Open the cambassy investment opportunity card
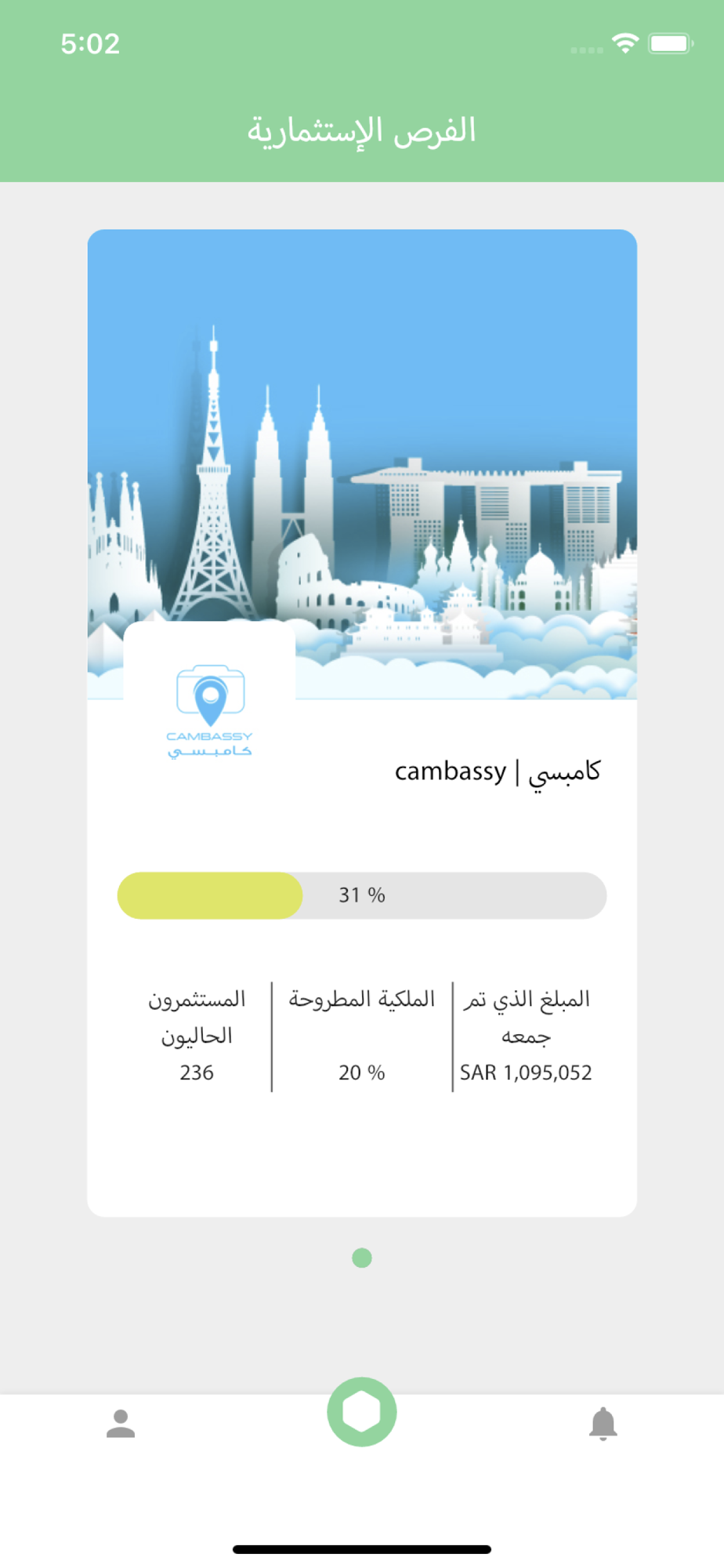This screenshot has height=1568, width=724. click(x=362, y=723)
